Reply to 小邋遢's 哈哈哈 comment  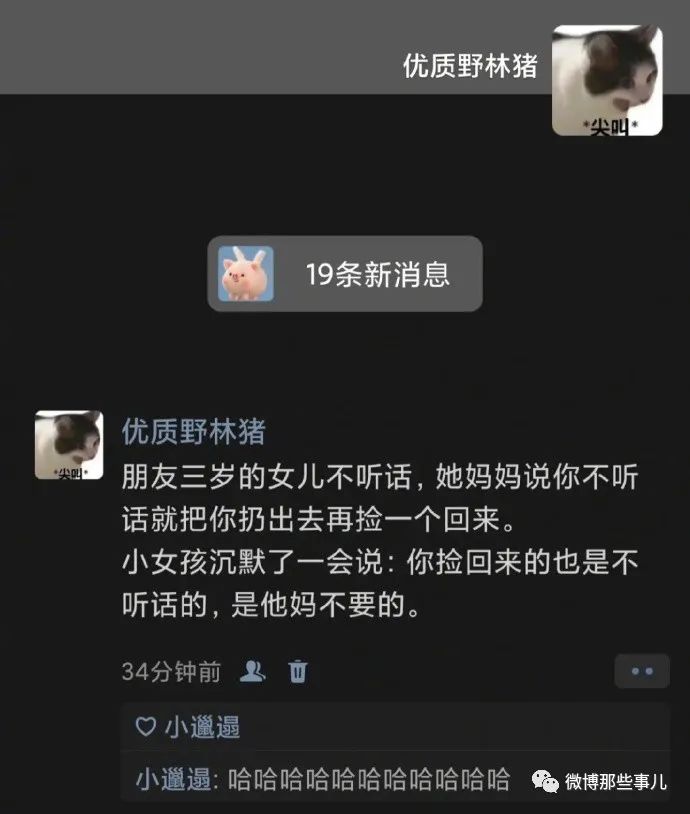click(370, 779)
